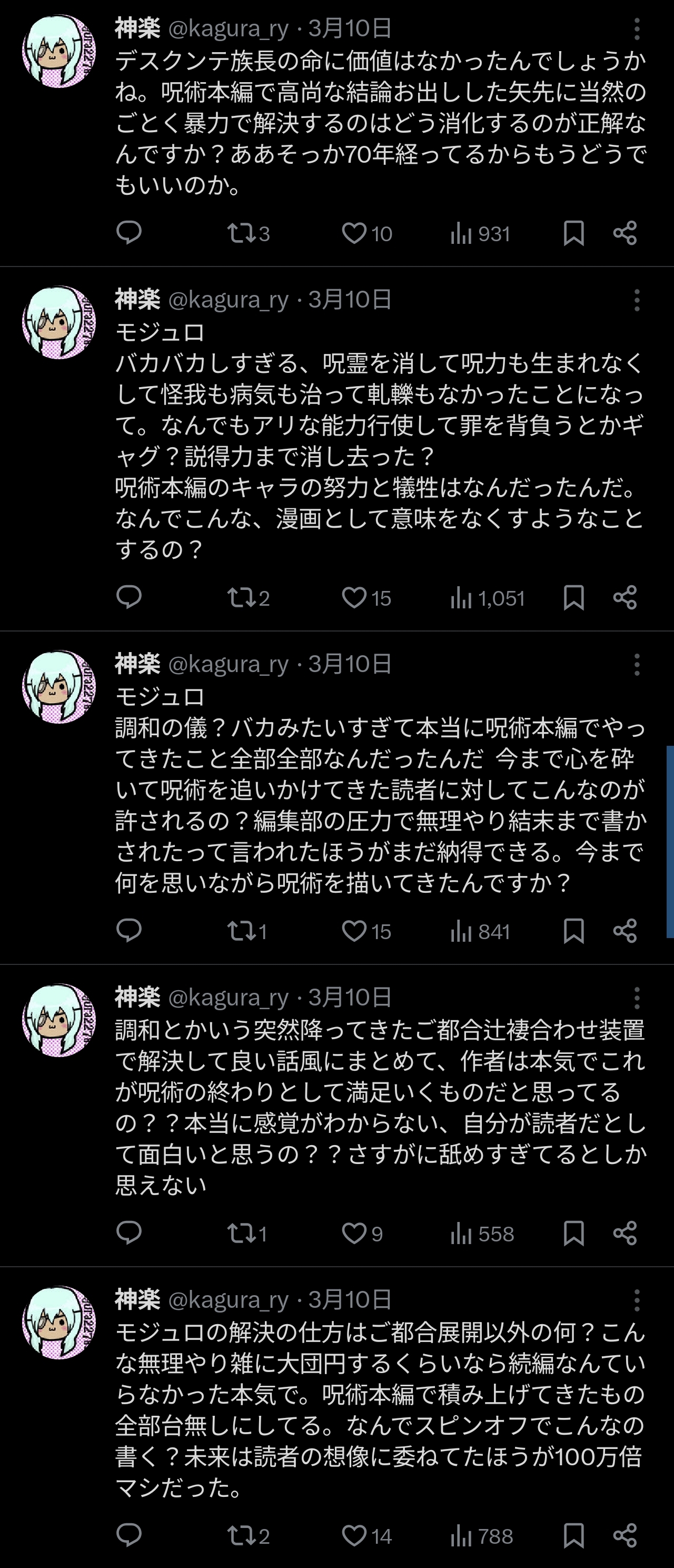Share the tweet with 1,051 views
The image size is (674, 1568).
pos(625,598)
